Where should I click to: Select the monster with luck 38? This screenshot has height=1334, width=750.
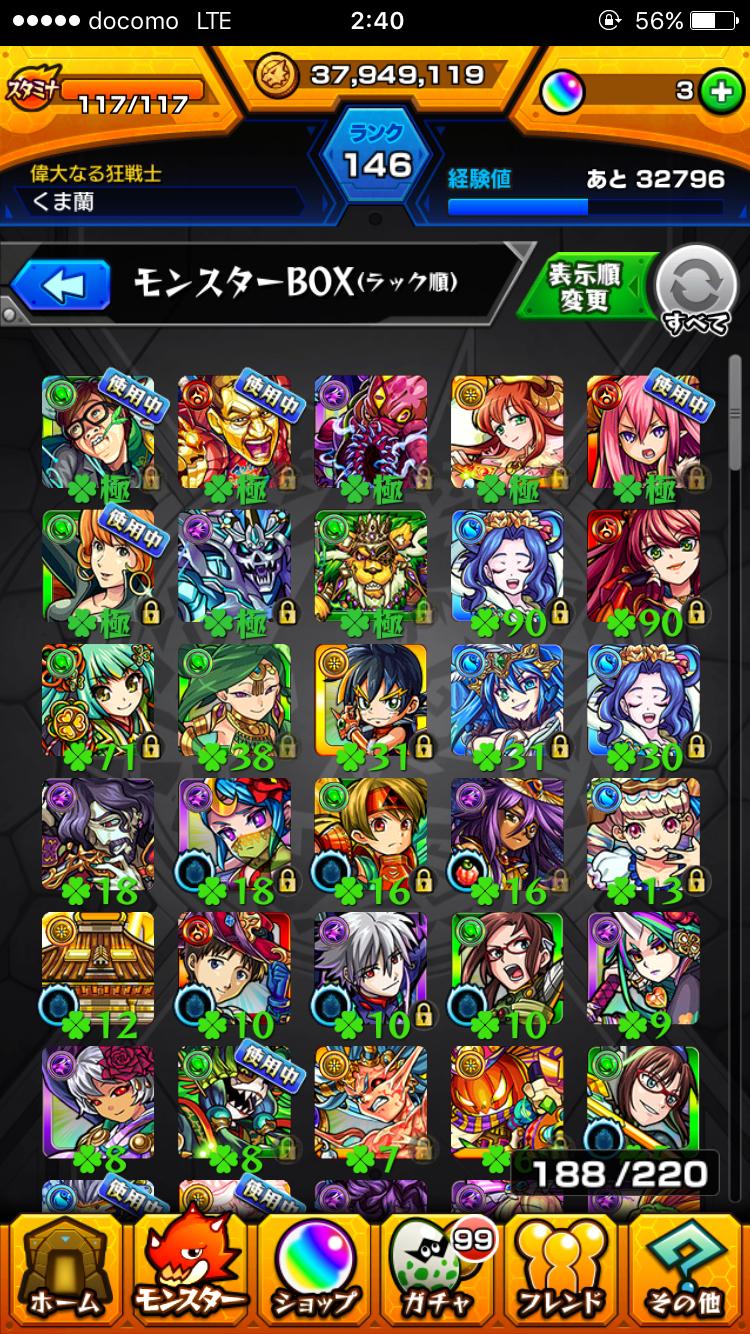point(234,700)
